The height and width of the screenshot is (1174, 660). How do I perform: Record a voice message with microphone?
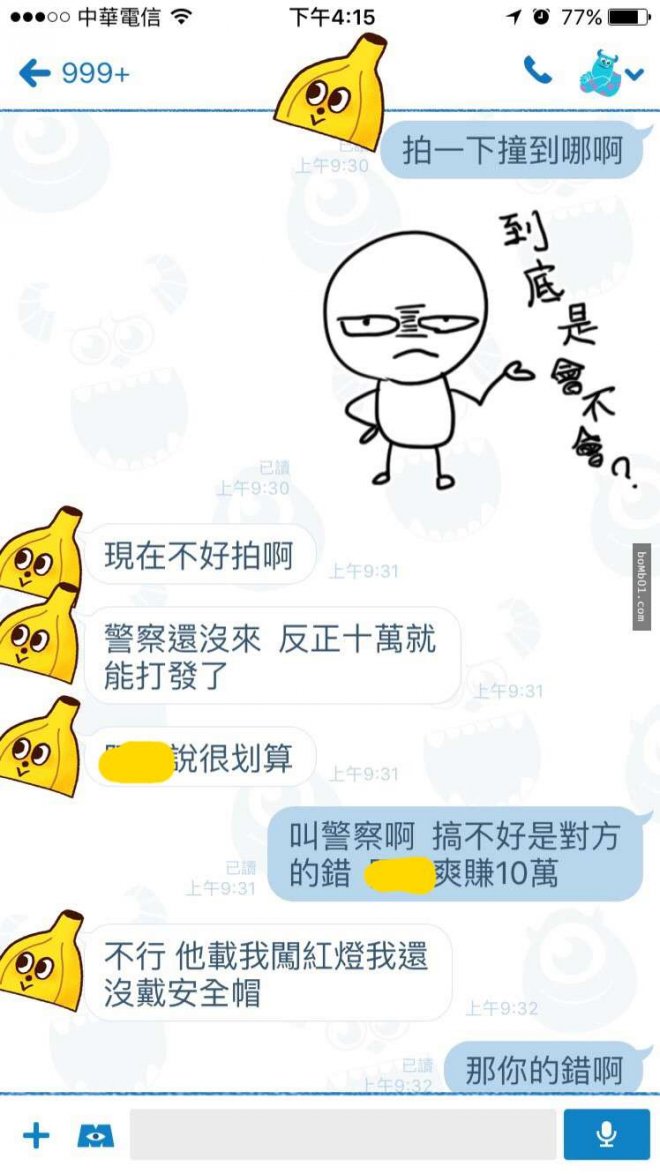606,1135
